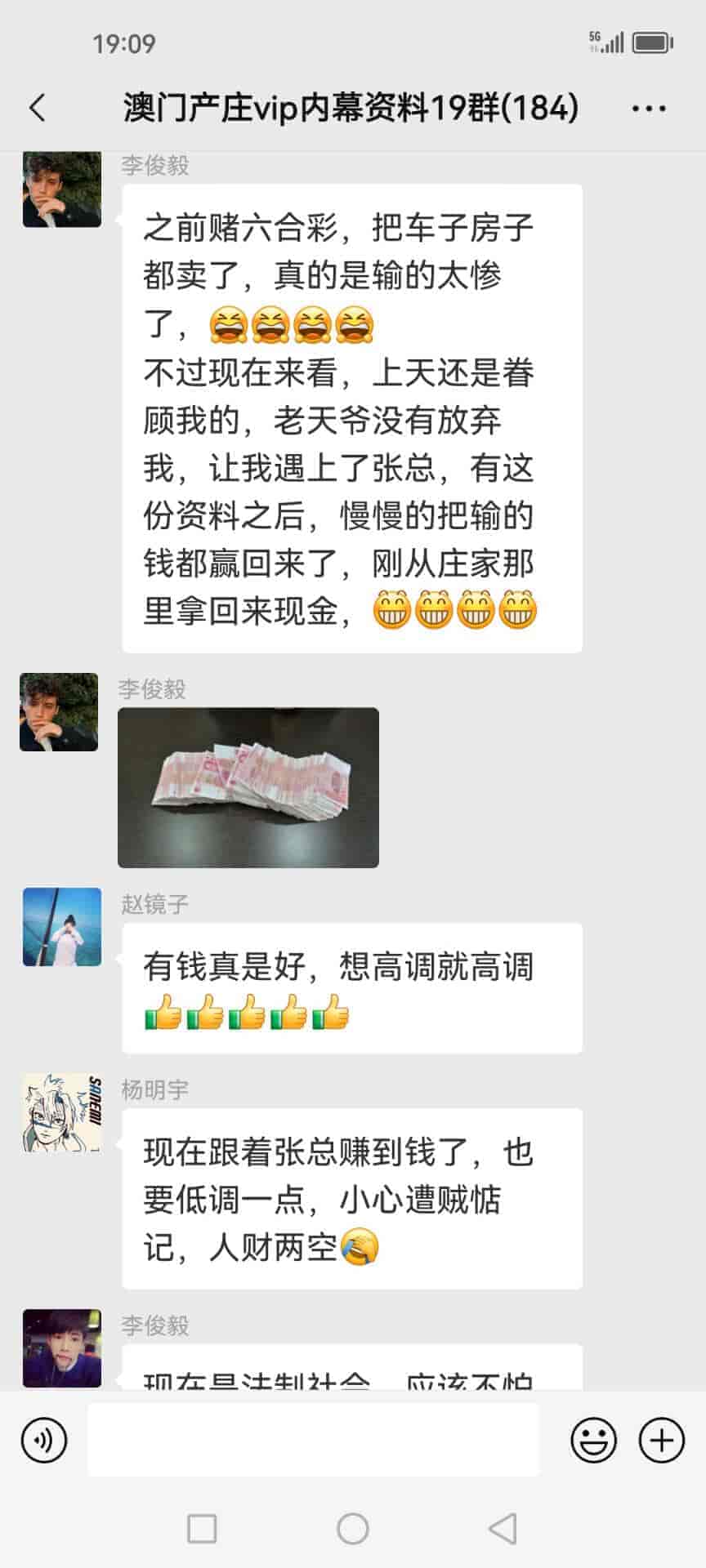Tap the system home button
Viewport: 706px width, 1568px height.
coord(353,1528)
